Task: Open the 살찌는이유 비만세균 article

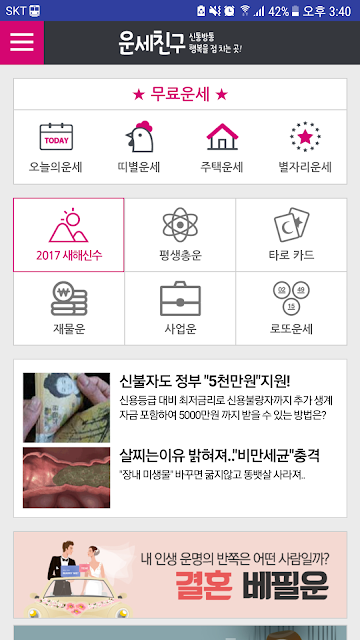Action: 180,477
